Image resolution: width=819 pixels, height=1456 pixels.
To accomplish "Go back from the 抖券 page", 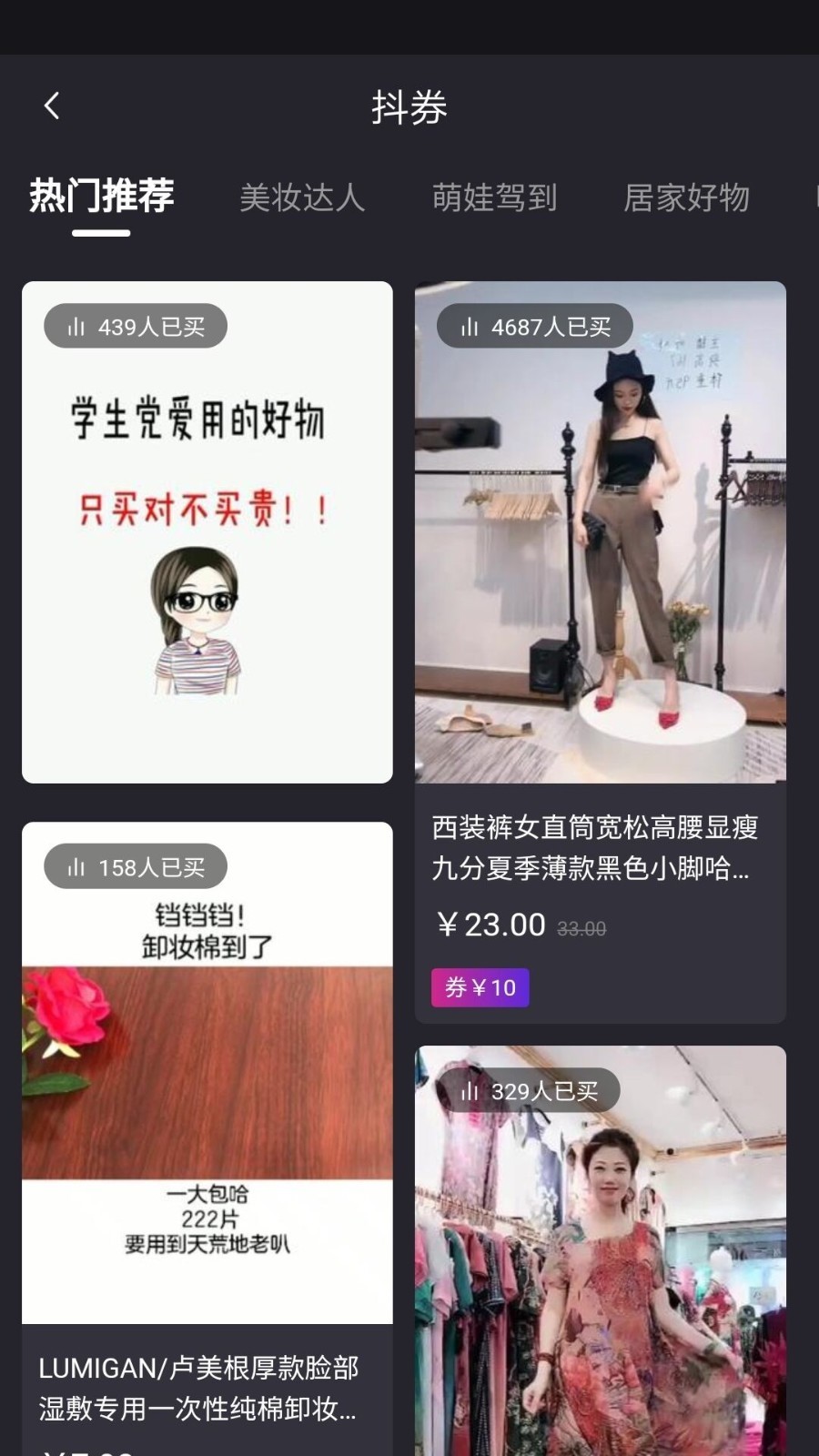I will (x=52, y=106).
